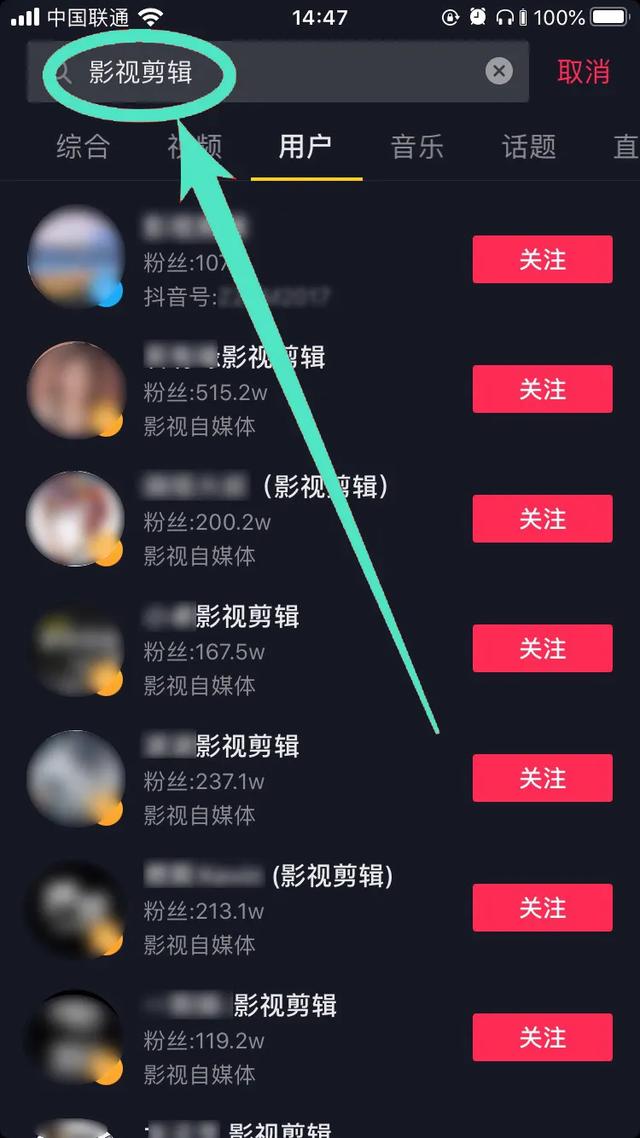This screenshot has height=1138, width=640.
Task: Follow the user with 119.2w fans
Action: (x=542, y=1037)
